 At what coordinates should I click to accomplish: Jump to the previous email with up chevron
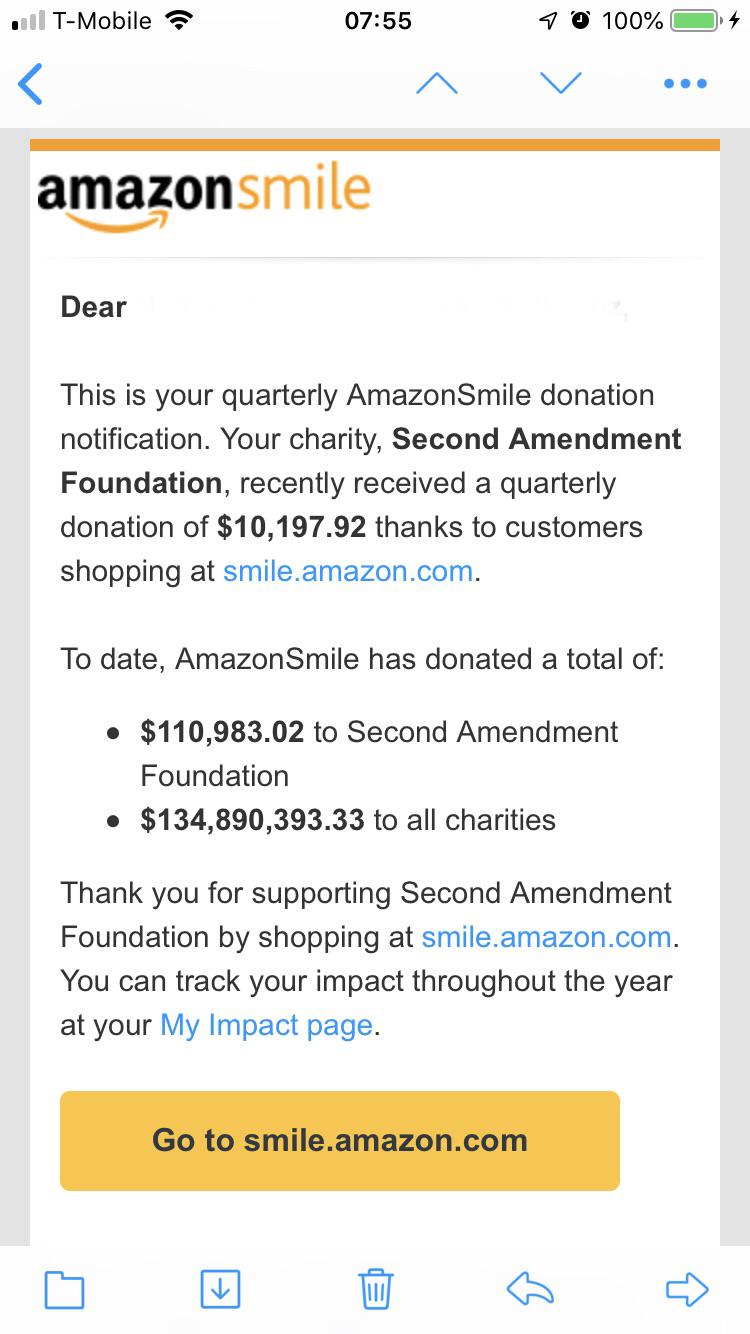coord(437,84)
